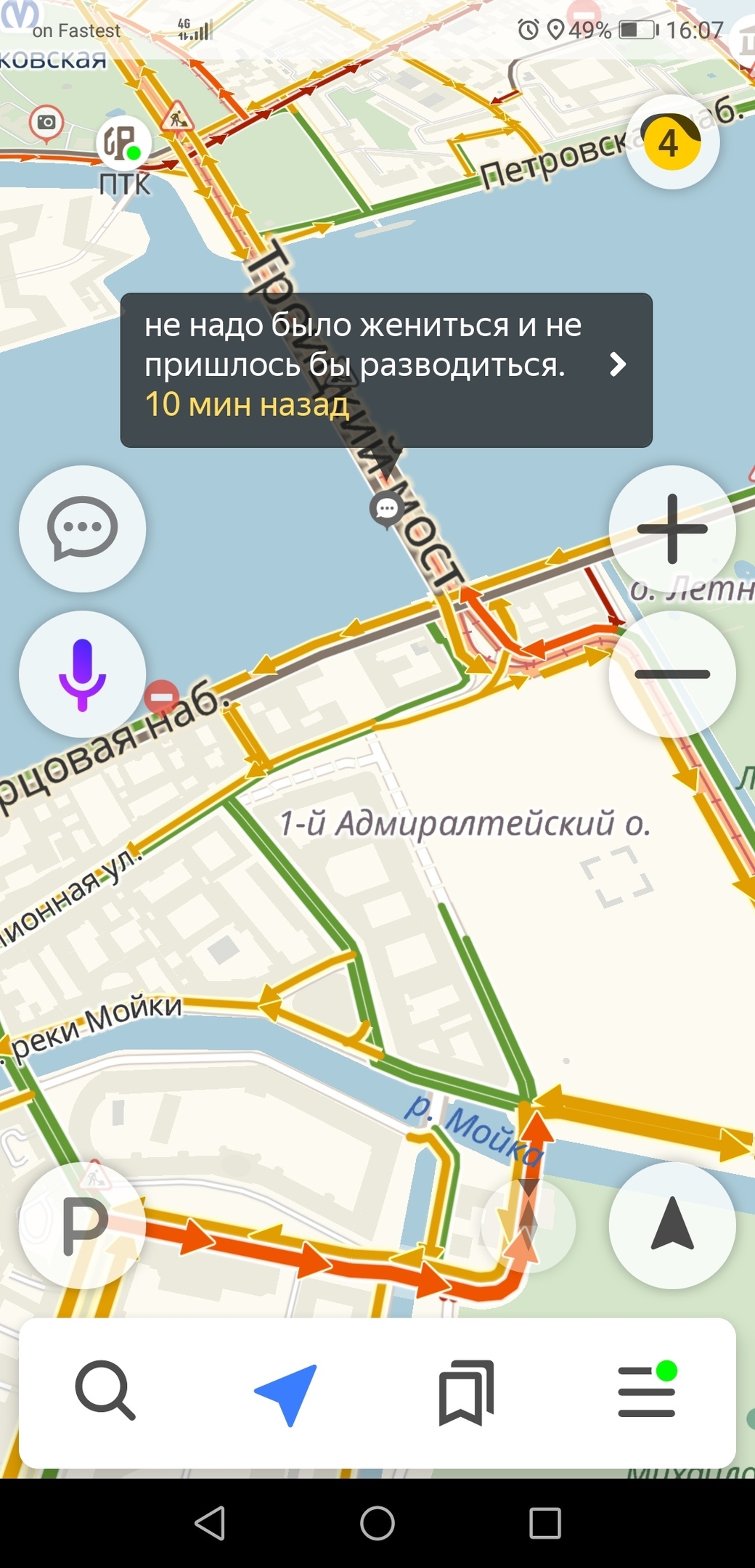This screenshot has width=755, height=1568.
Task: Show parking layer with P button
Action: 82,1225
